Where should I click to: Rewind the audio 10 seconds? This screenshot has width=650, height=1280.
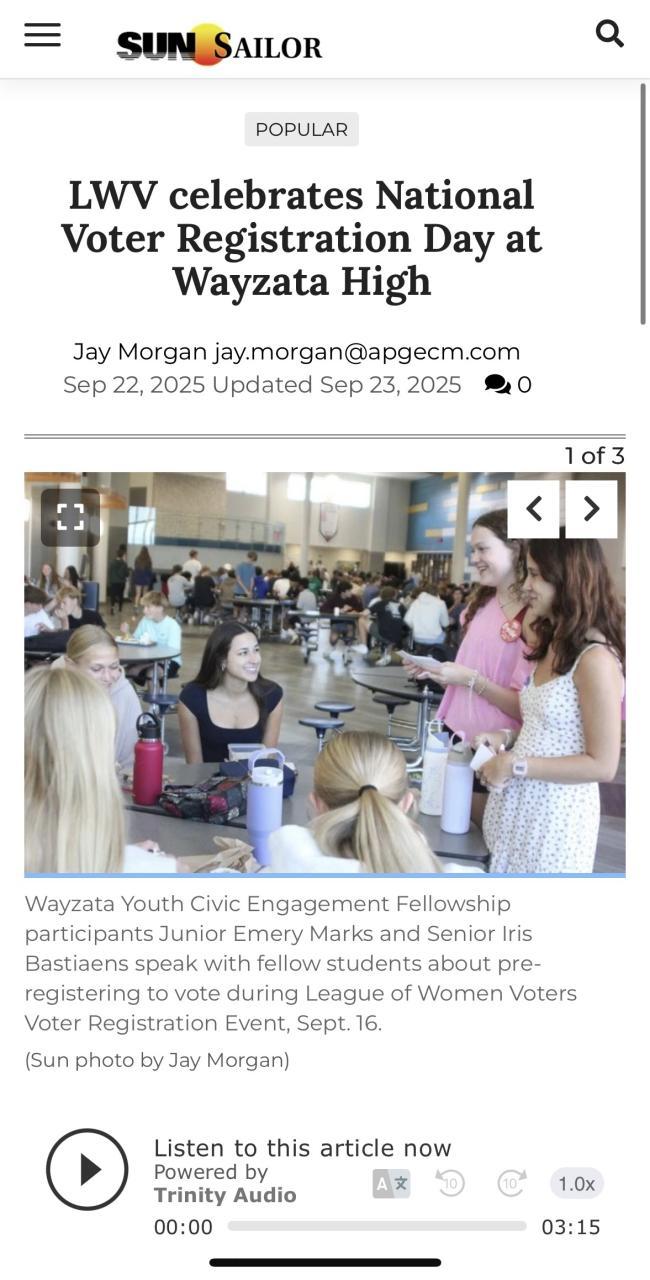coord(451,1184)
